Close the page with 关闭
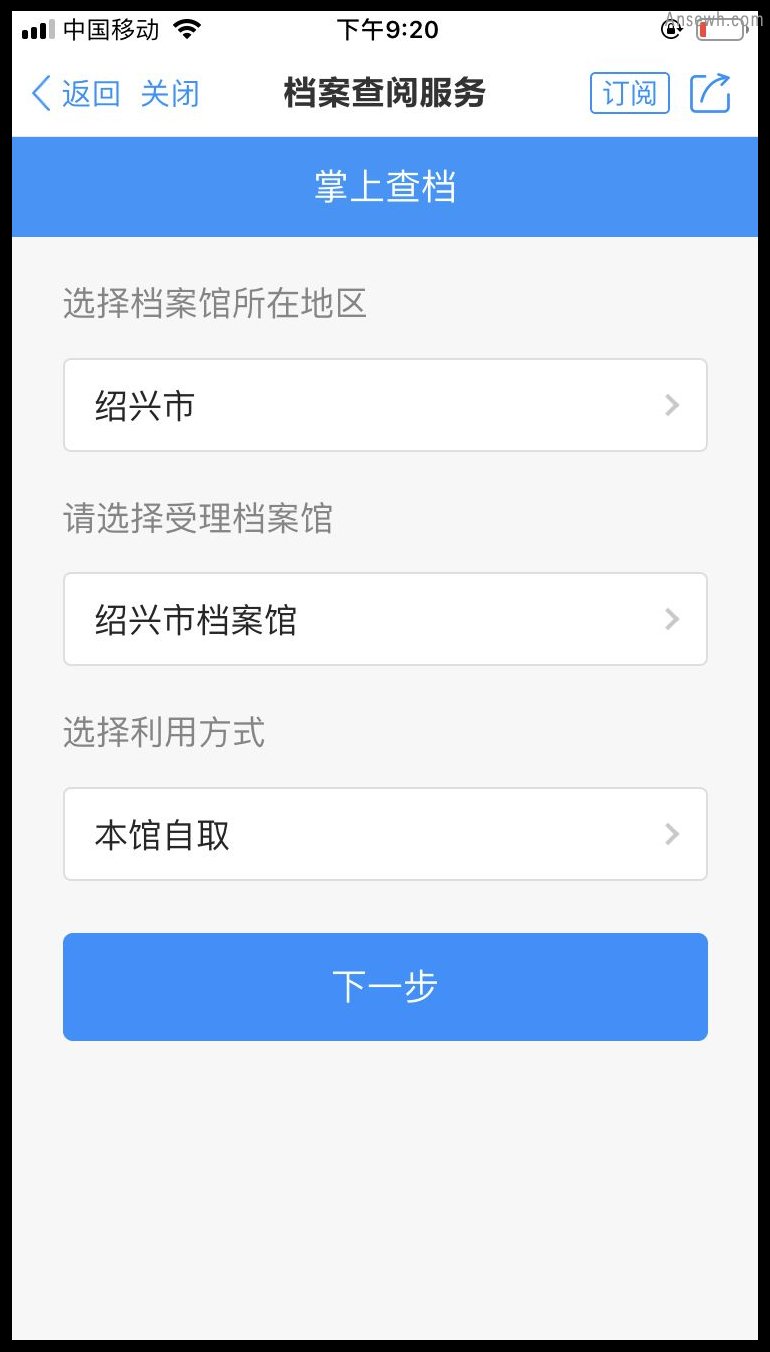This screenshot has height=1352, width=770. [x=170, y=94]
